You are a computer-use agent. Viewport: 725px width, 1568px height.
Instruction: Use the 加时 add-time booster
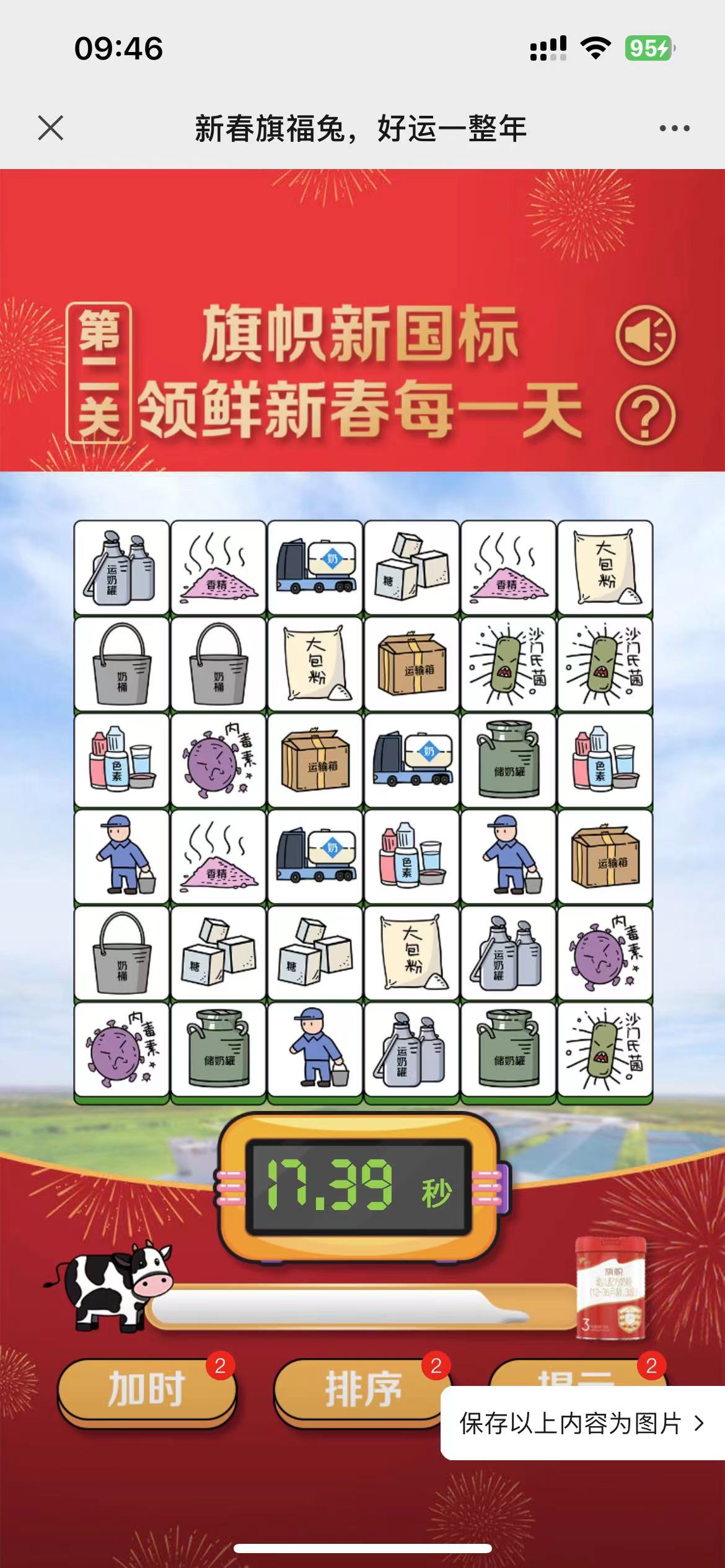147,1389
